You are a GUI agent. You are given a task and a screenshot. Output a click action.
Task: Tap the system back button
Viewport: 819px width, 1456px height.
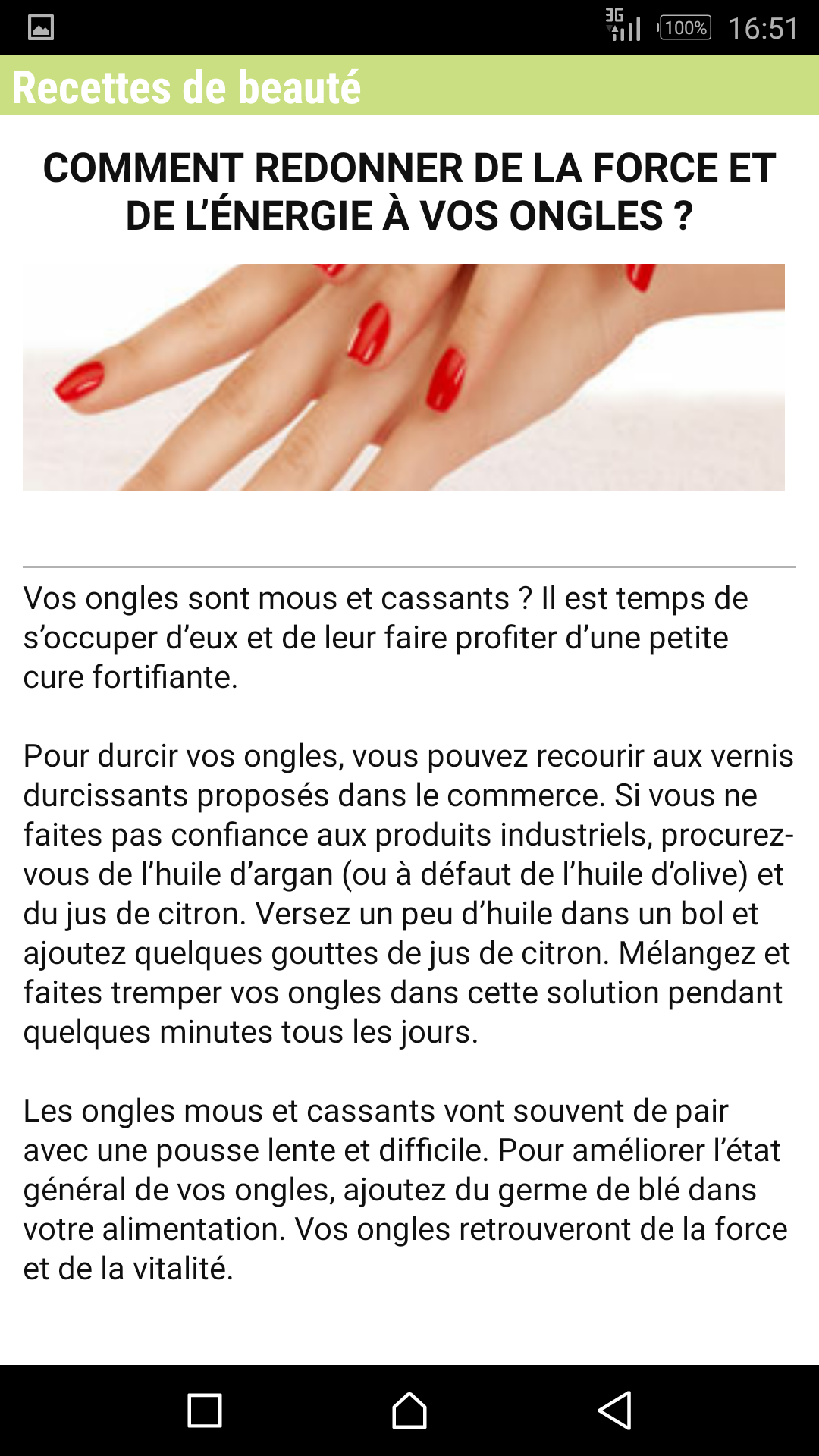[x=614, y=1410]
